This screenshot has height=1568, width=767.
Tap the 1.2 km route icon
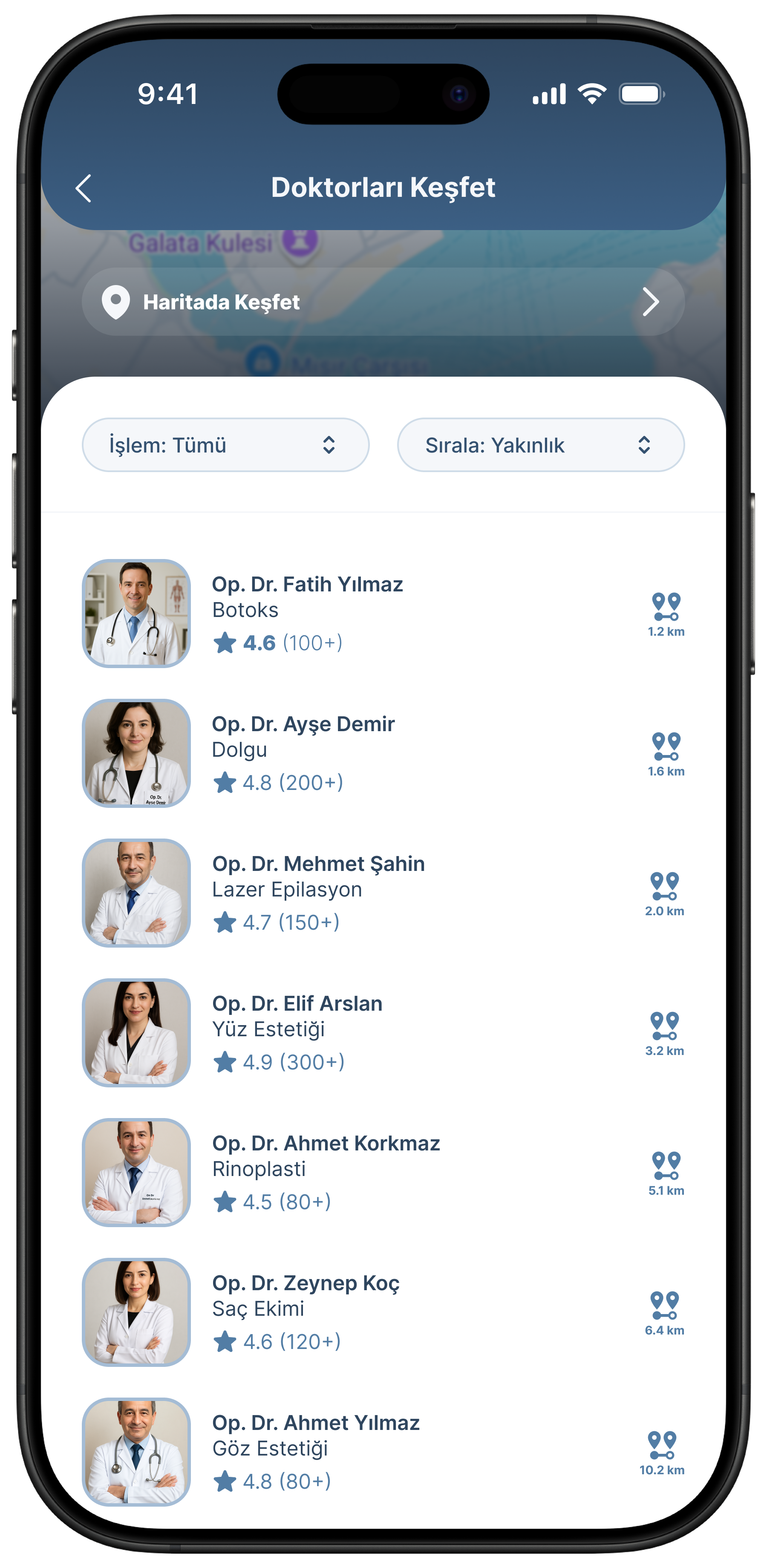point(665,607)
